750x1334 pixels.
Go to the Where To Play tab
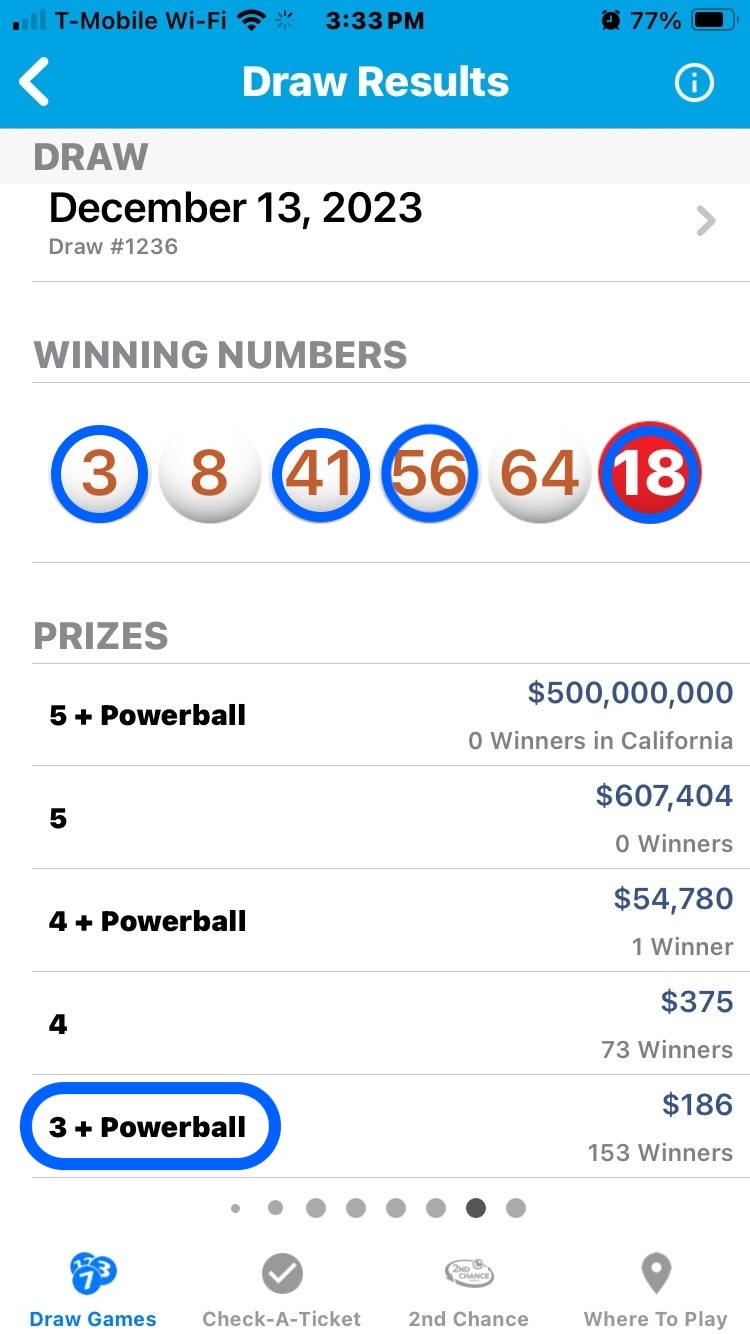[x=655, y=1290]
